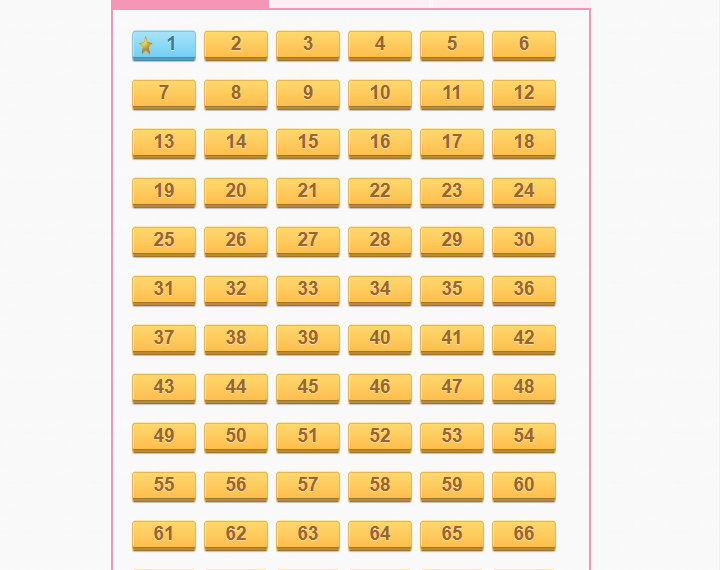The image size is (720, 570).
Task: Select level 61
Action: (x=164, y=534)
